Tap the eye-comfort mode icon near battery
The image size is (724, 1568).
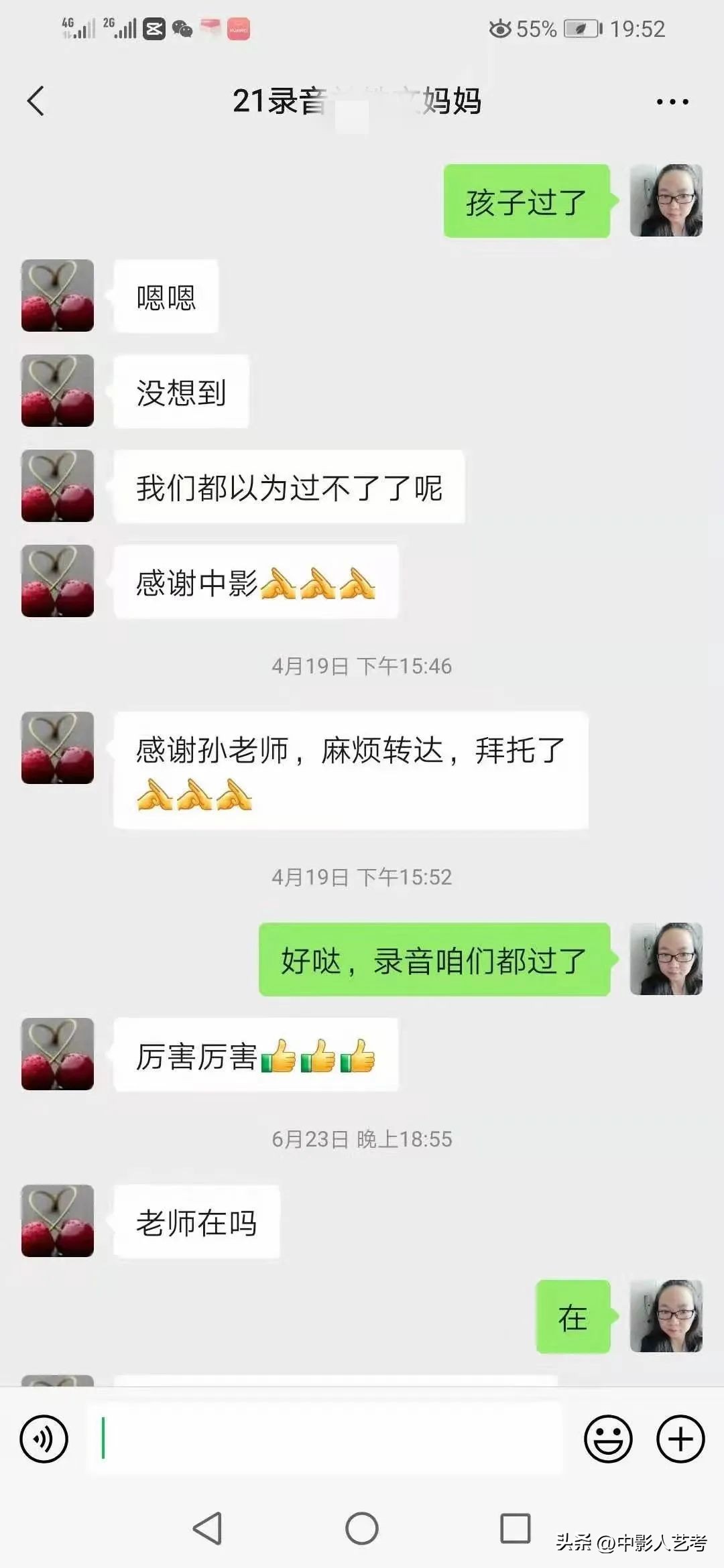click(501, 28)
